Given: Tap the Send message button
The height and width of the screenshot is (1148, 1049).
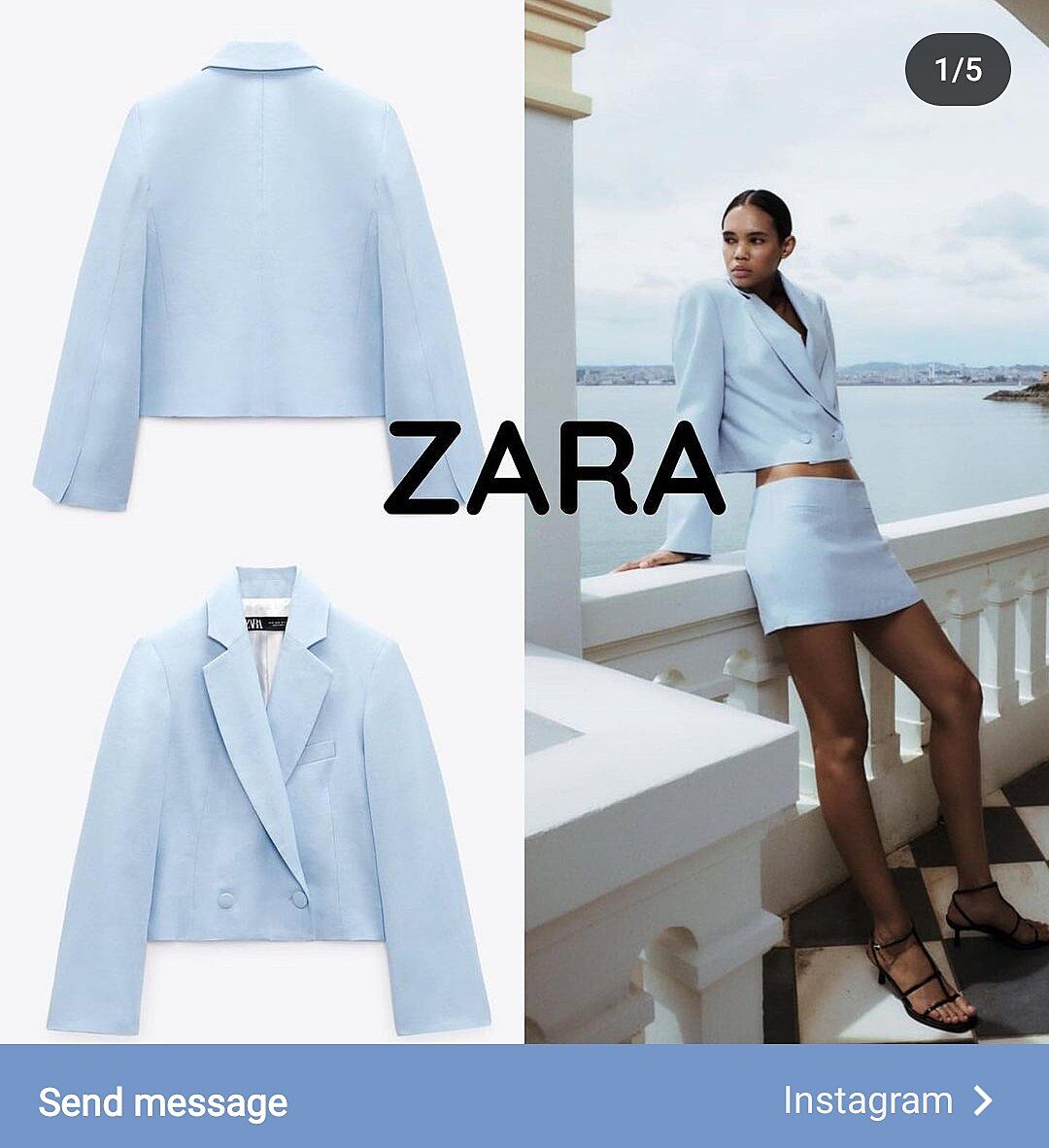Looking at the screenshot, I should point(163,1102).
